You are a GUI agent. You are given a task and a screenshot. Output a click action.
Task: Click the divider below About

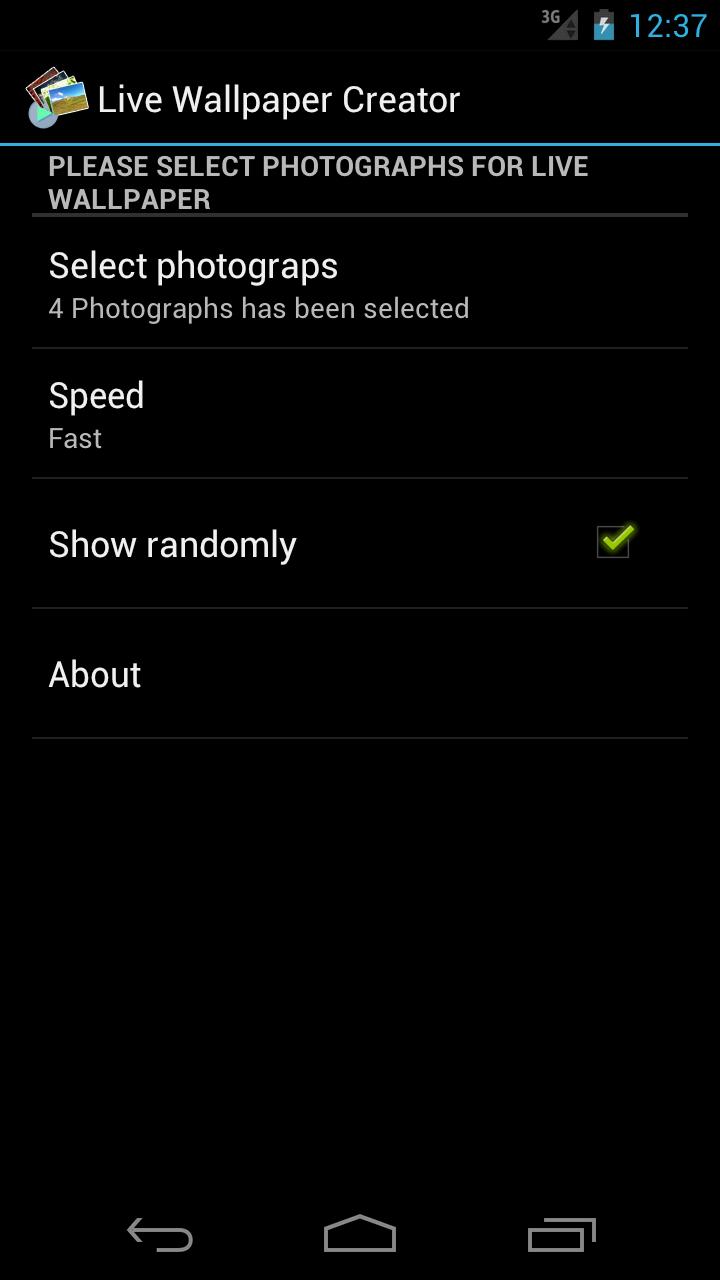coord(360,737)
